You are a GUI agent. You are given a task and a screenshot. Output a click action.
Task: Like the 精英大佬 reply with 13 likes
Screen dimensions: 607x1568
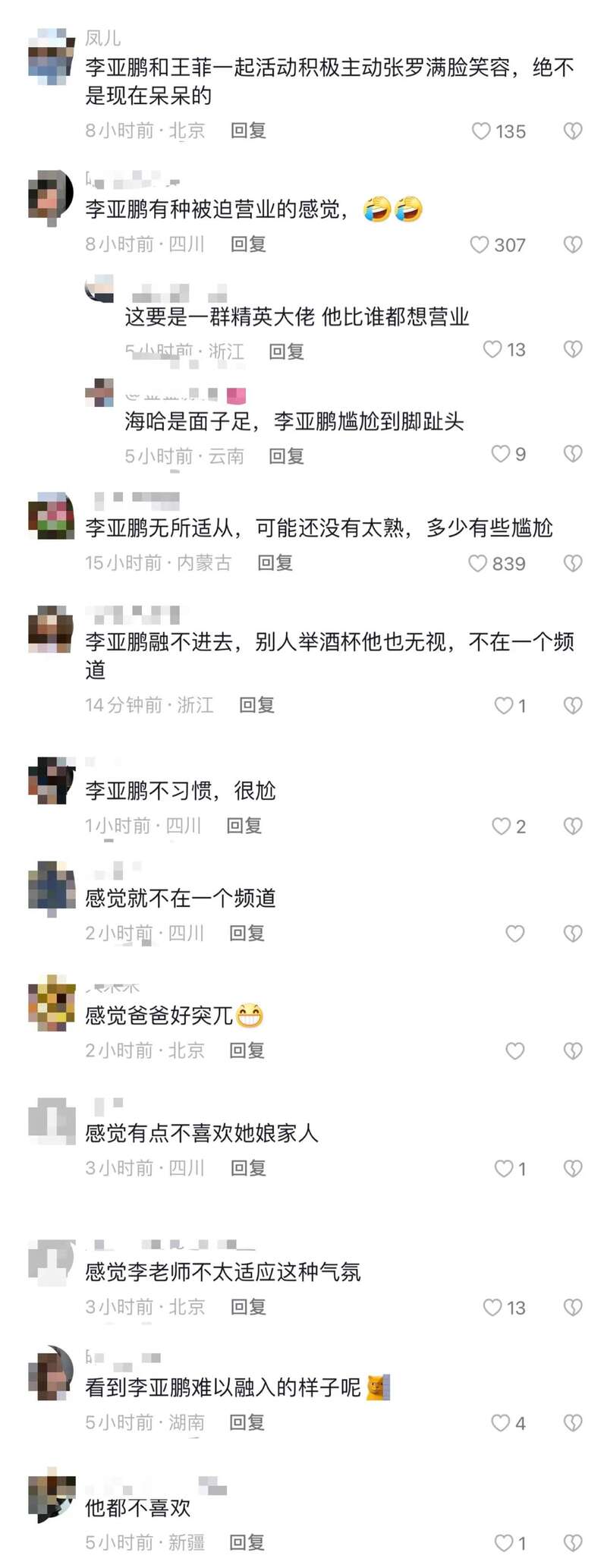pyautogui.click(x=492, y=349)
